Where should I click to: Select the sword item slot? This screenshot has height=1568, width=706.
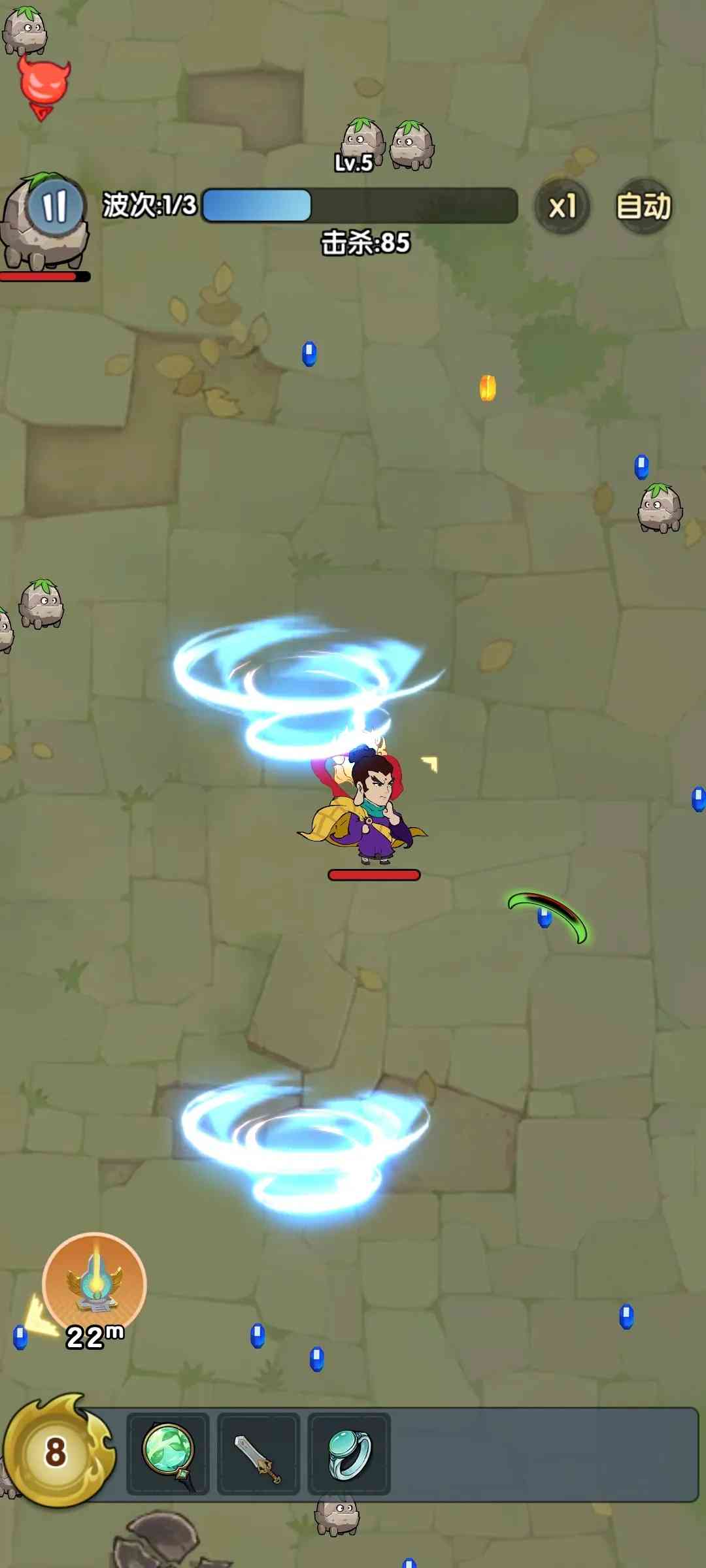pyautogui.click(x=258, y=1454)
